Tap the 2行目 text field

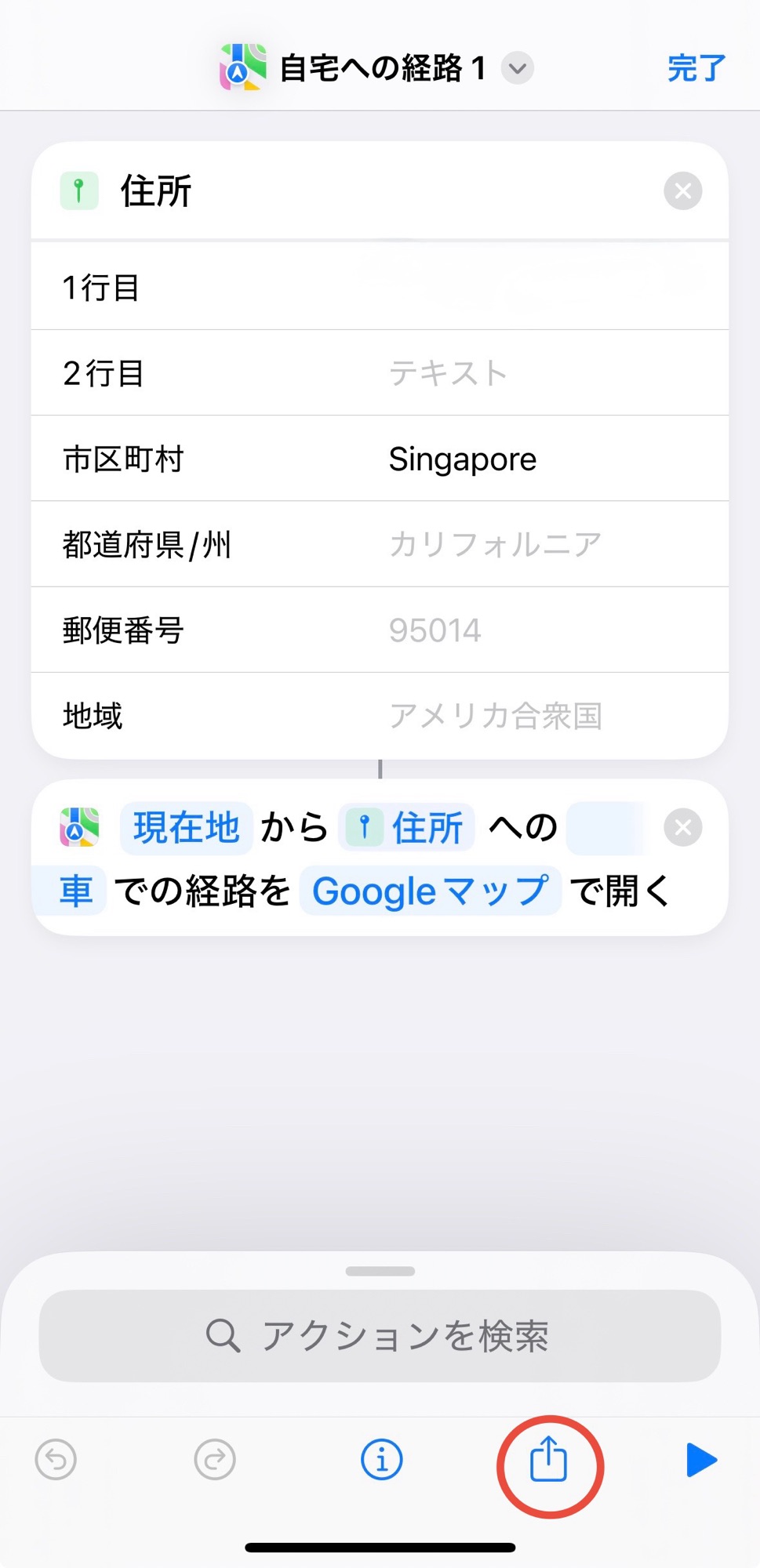click(x=380, y=372)
